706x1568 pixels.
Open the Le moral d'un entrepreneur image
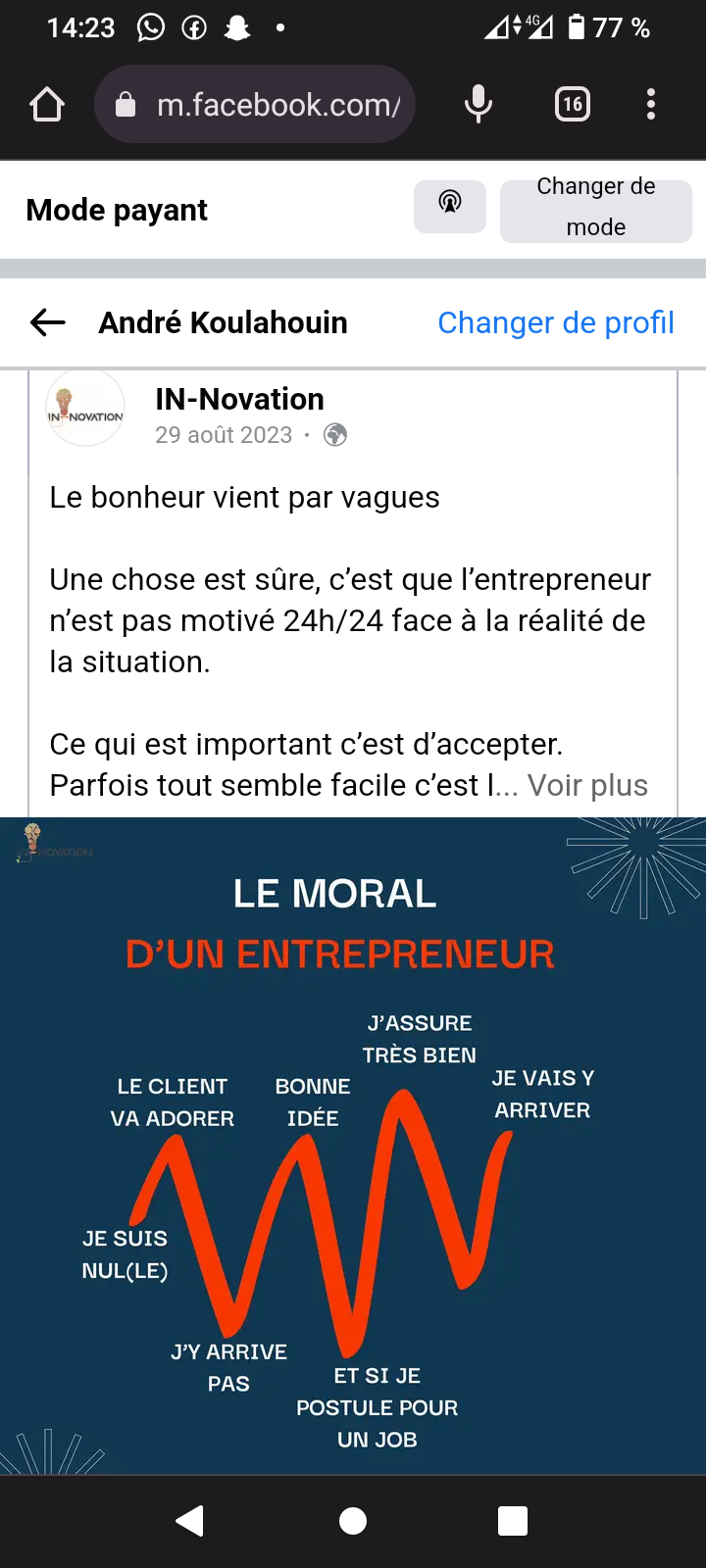click(353, 1145)
